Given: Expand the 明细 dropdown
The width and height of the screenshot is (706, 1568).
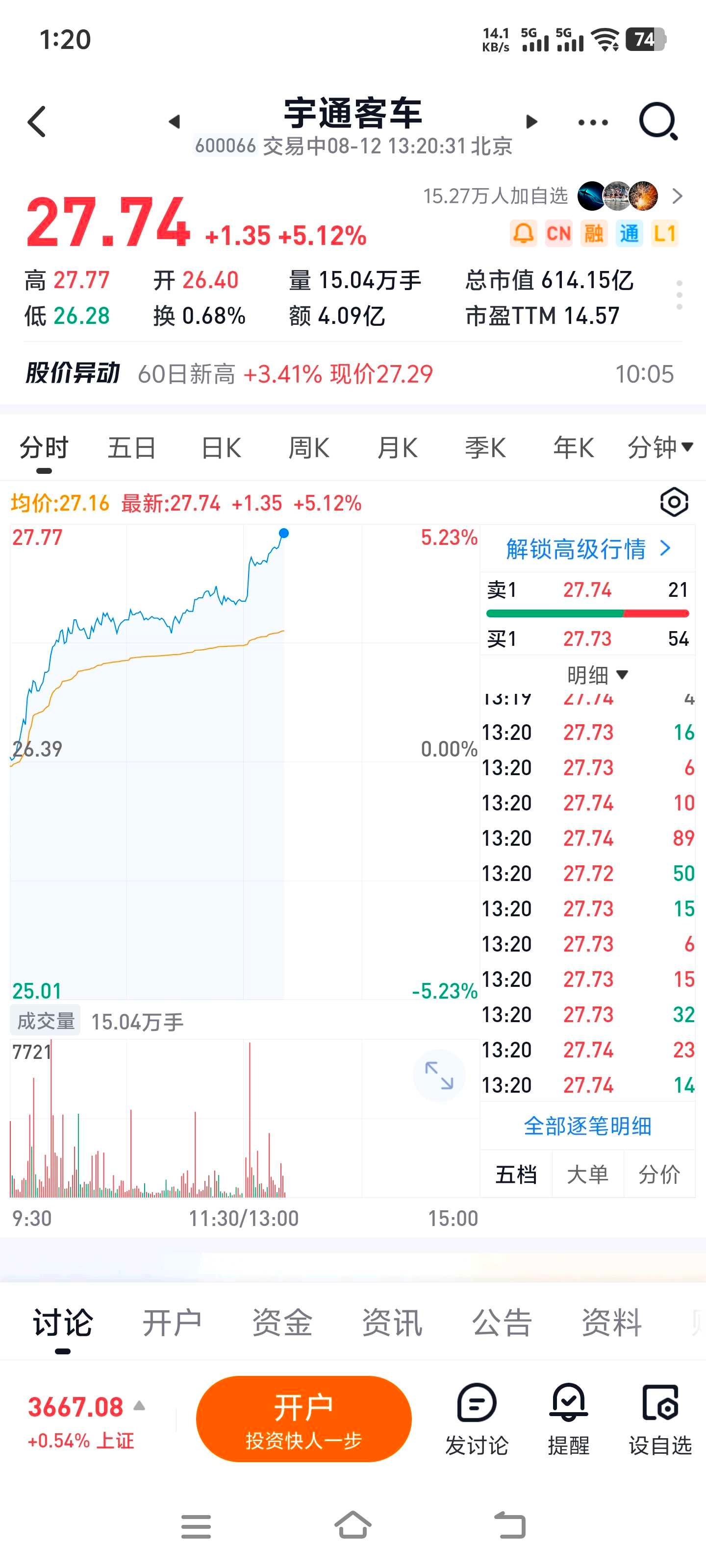Looking at the screenshot, I should [597, 674].
